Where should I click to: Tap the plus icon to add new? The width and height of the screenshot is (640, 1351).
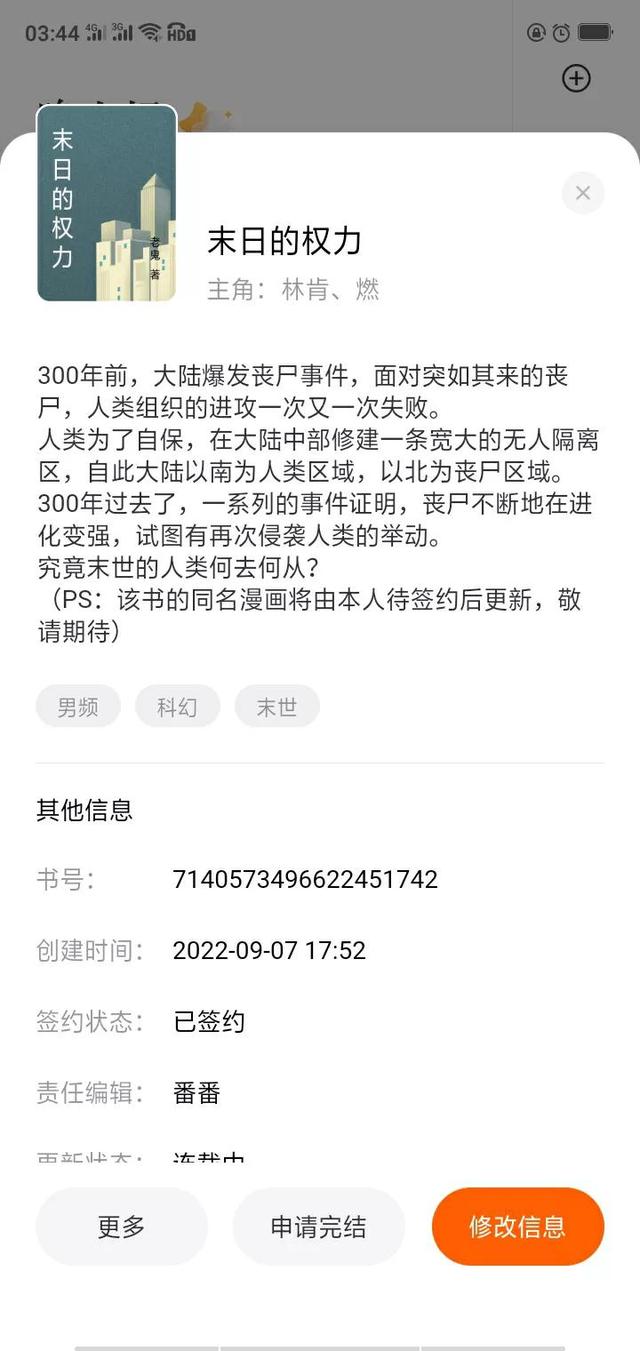577,79
